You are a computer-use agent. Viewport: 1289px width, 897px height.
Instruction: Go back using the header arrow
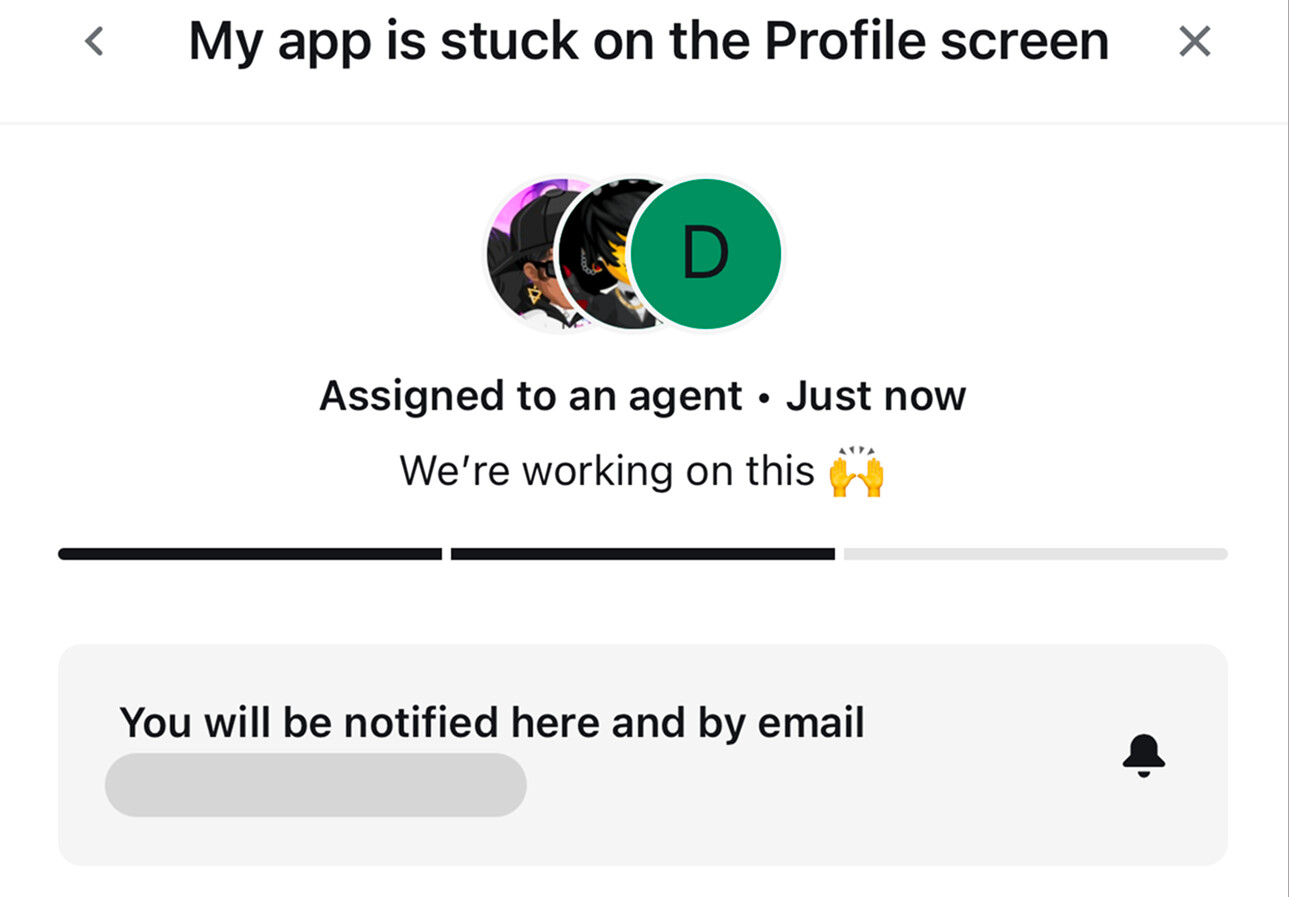[94, 41]
